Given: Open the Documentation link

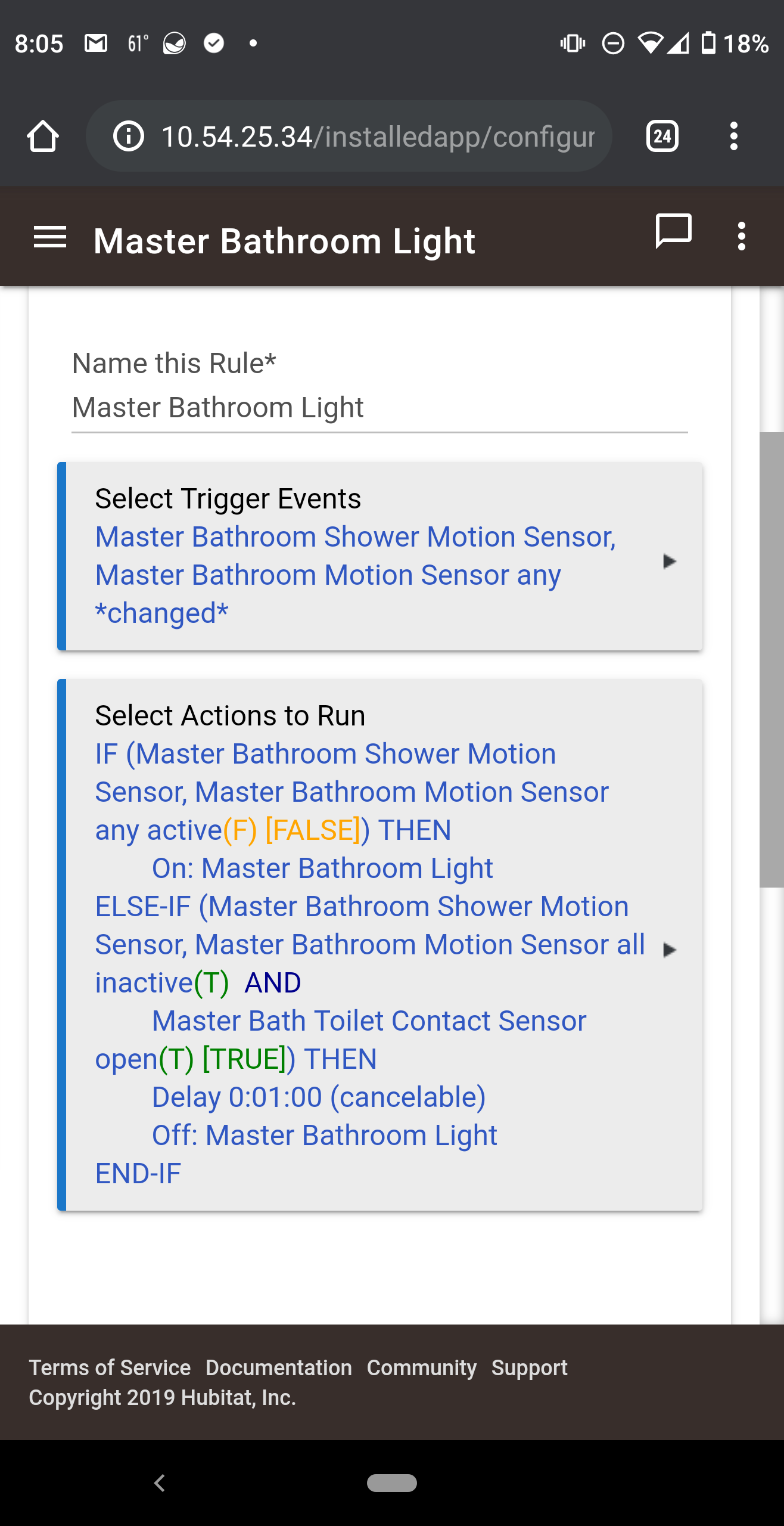Looking at the screenshot, I should [278, 1367].
